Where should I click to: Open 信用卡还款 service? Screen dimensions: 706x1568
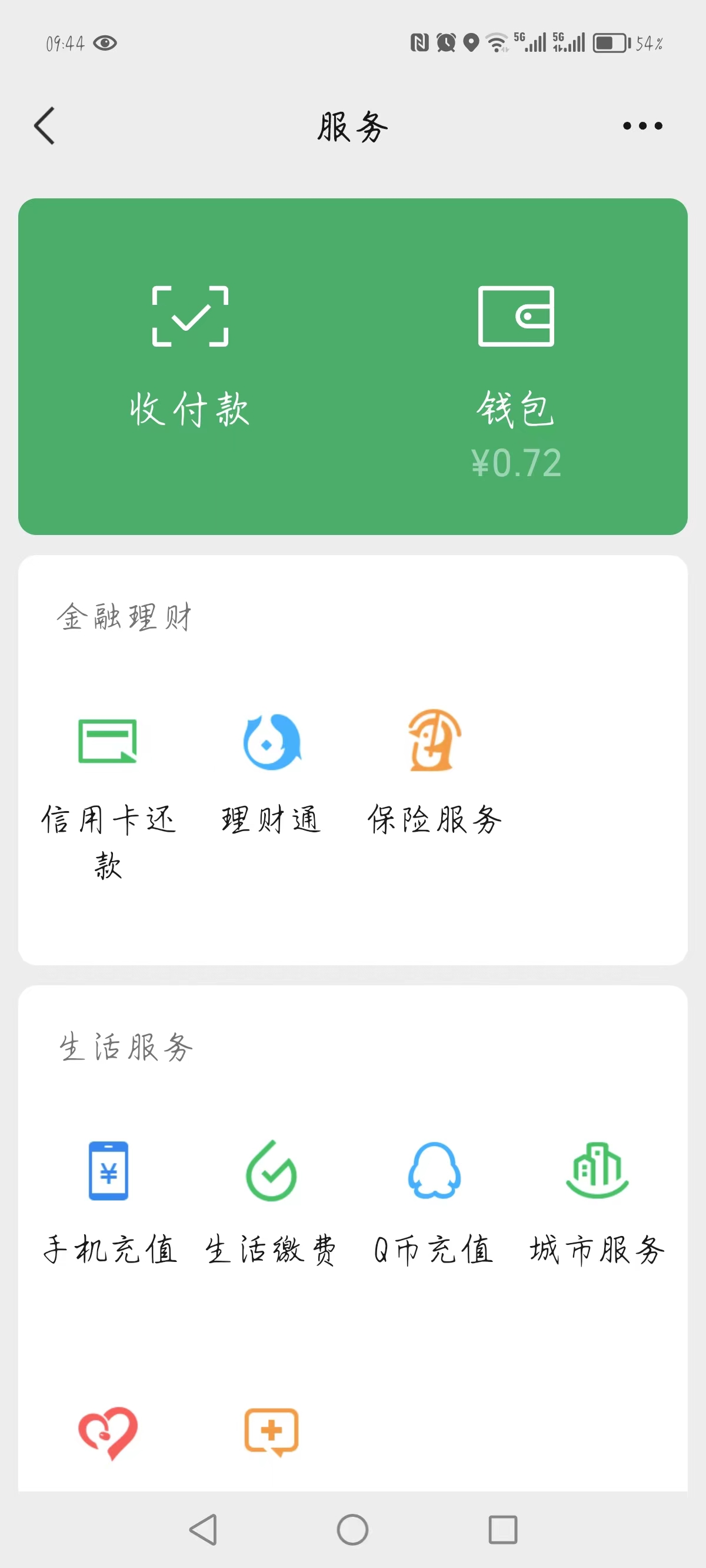(108, 796)
